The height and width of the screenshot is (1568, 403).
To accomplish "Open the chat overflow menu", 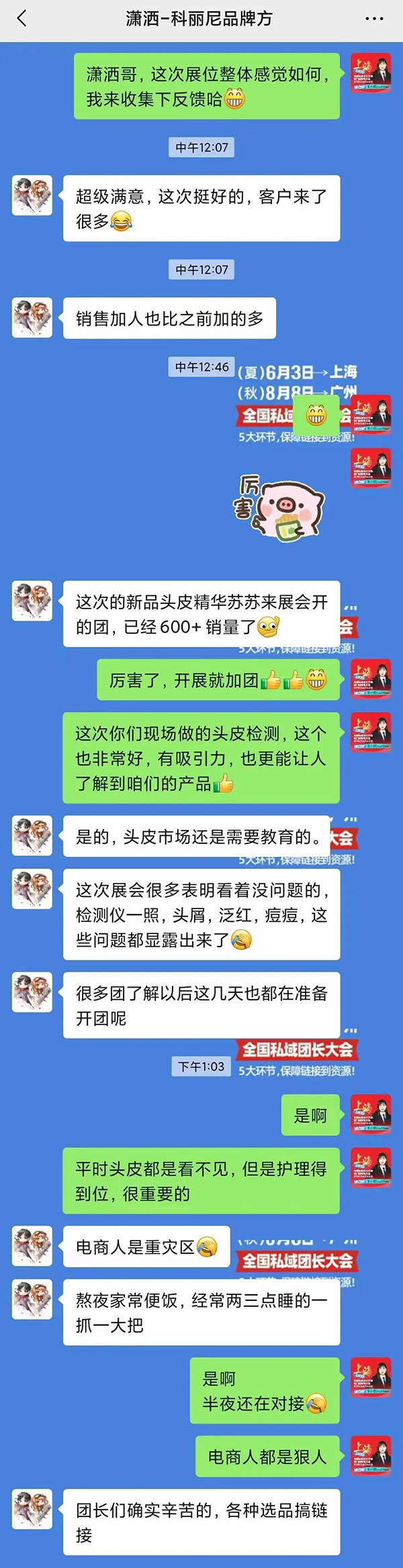I will pos(374,19).
